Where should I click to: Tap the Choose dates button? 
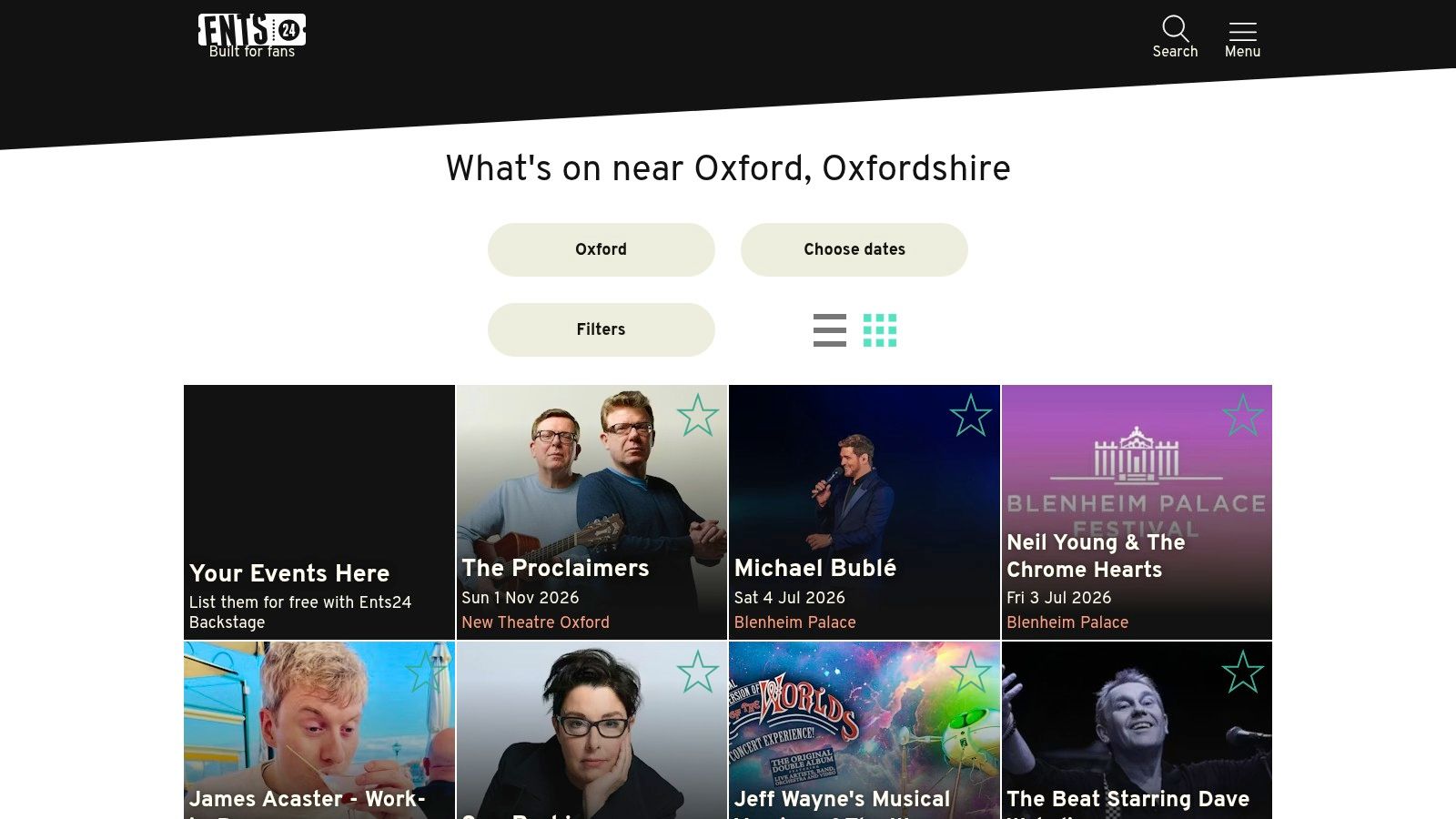coord(854,249)
